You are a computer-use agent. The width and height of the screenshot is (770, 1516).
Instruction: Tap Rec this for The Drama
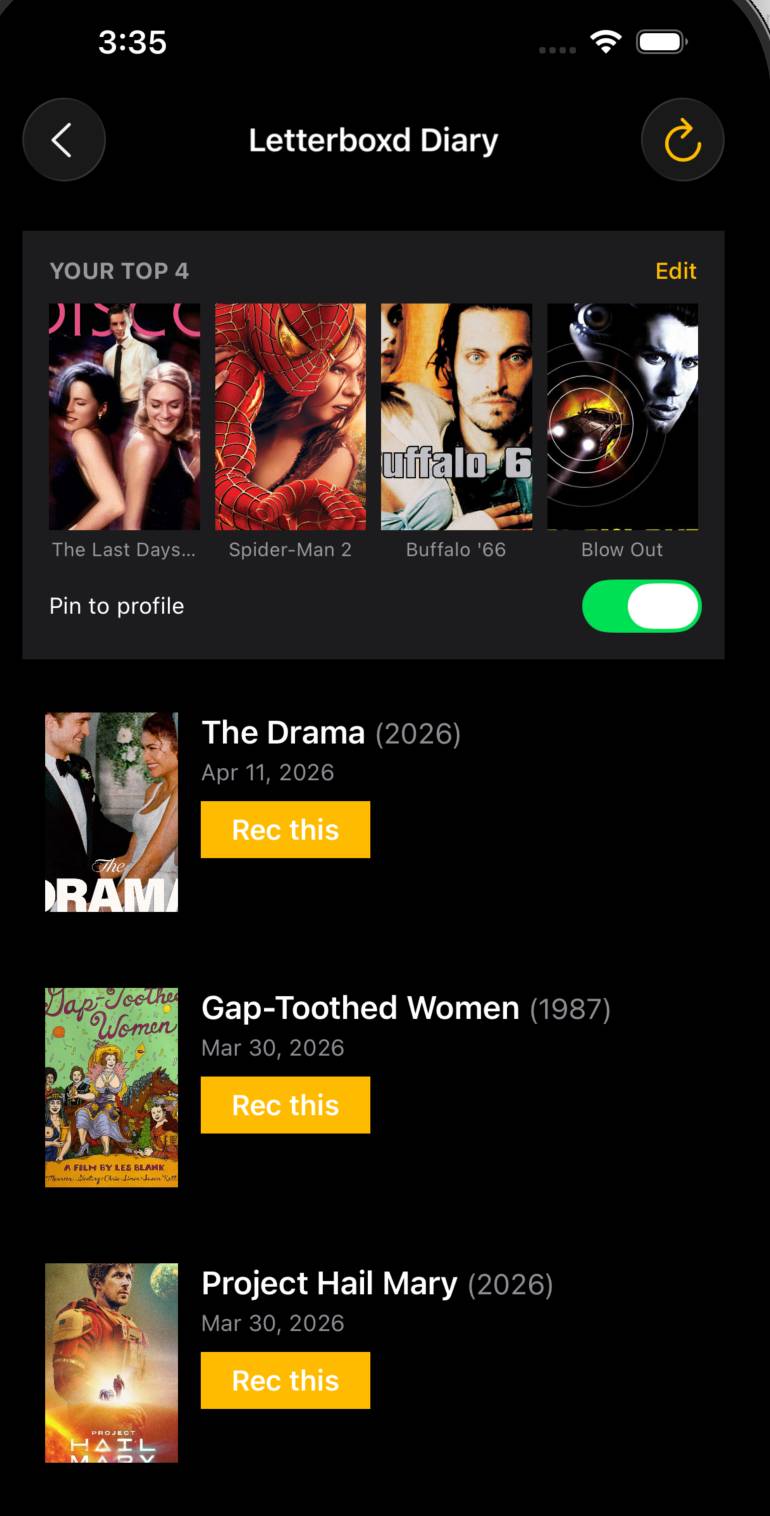(285, 829)
